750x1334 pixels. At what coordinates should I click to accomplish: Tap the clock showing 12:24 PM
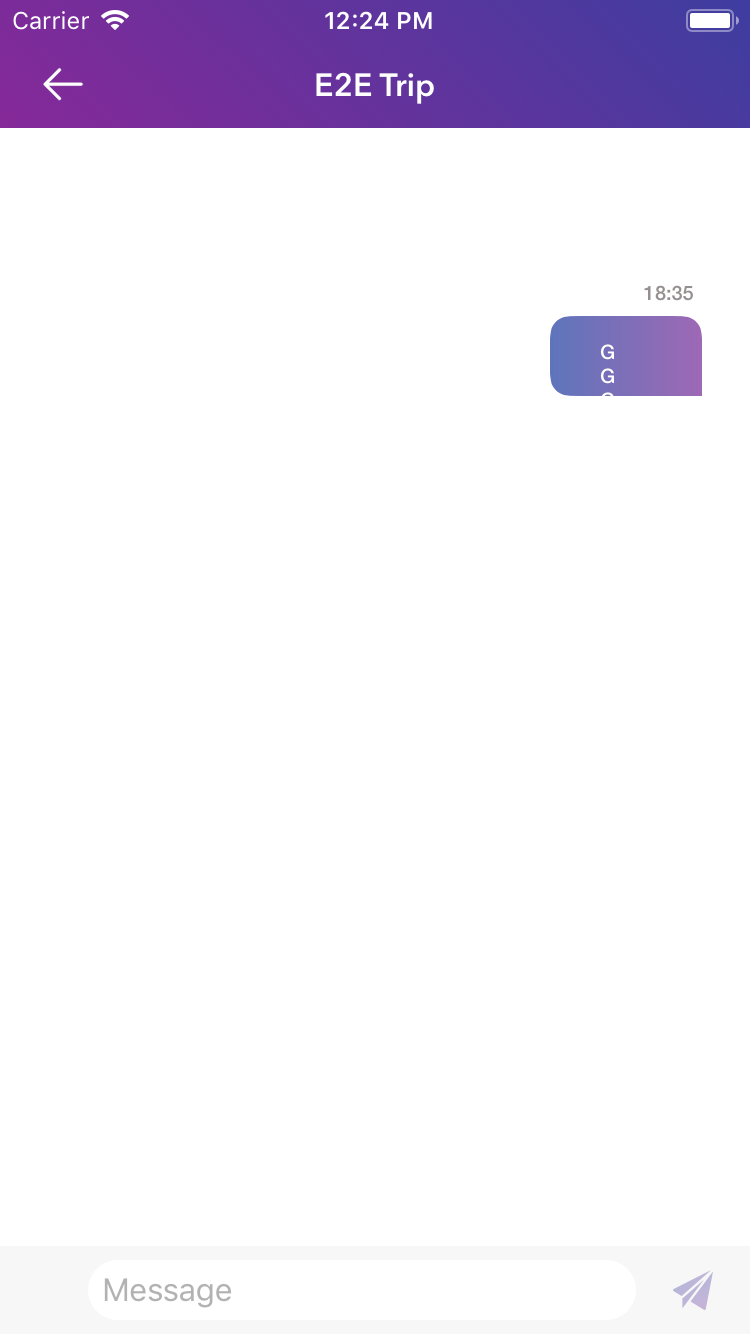point(378,20)
